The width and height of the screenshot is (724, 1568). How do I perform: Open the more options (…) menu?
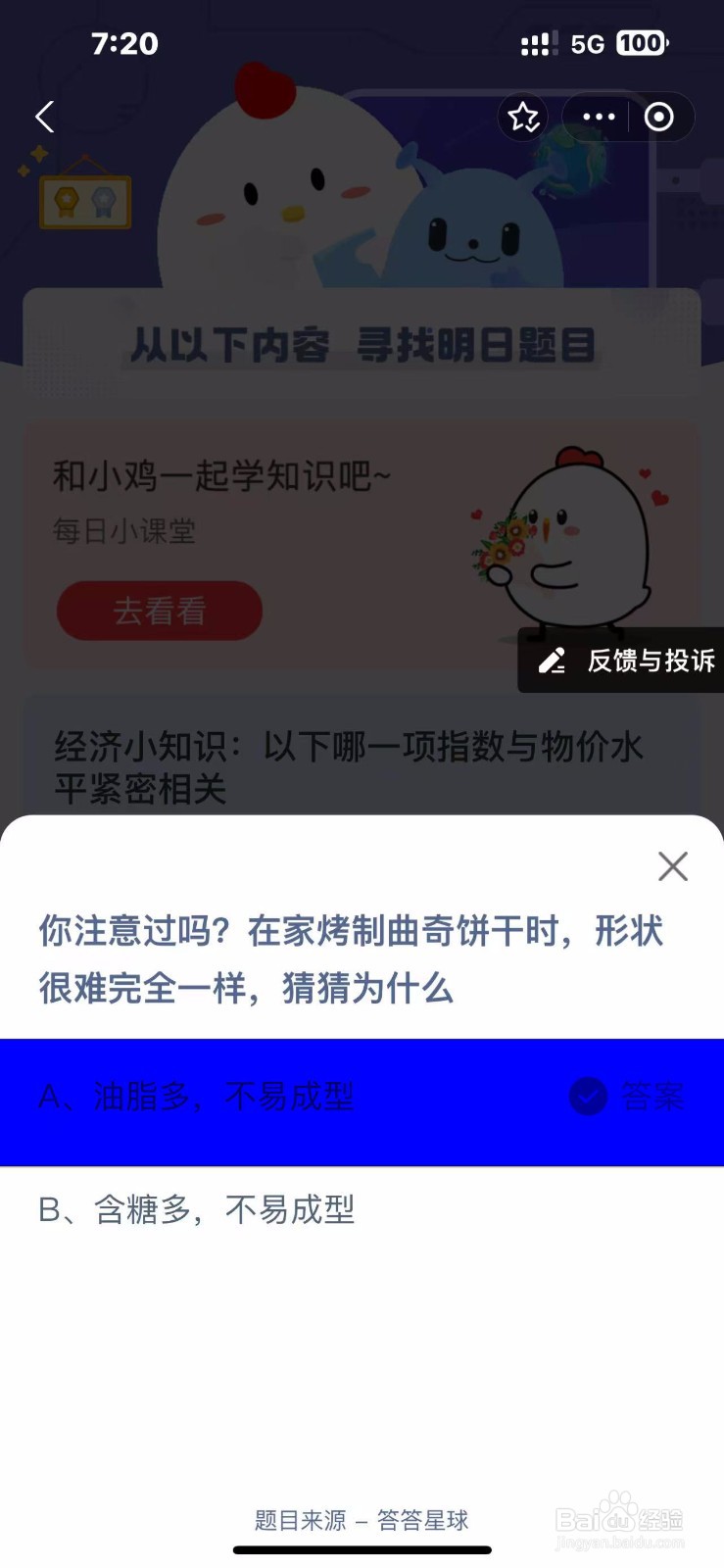tap(597, 117)
